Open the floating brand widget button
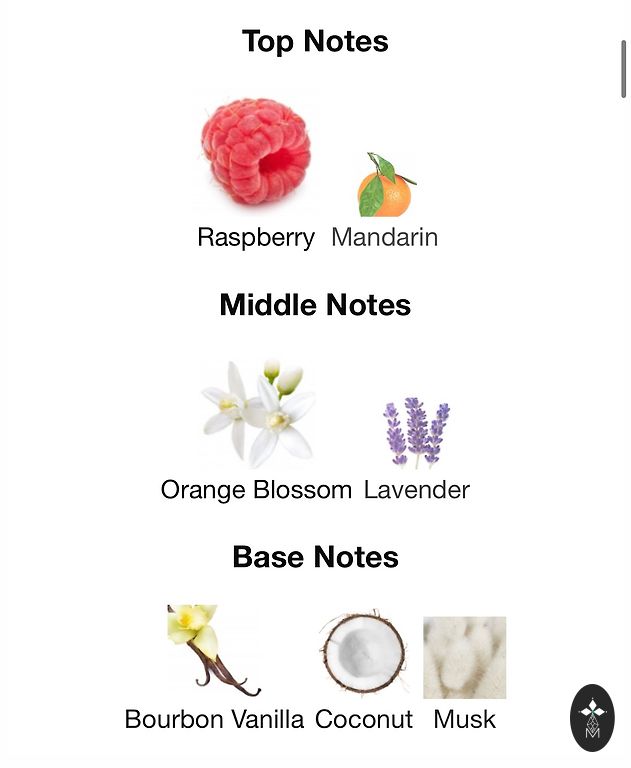 point(592,717)
